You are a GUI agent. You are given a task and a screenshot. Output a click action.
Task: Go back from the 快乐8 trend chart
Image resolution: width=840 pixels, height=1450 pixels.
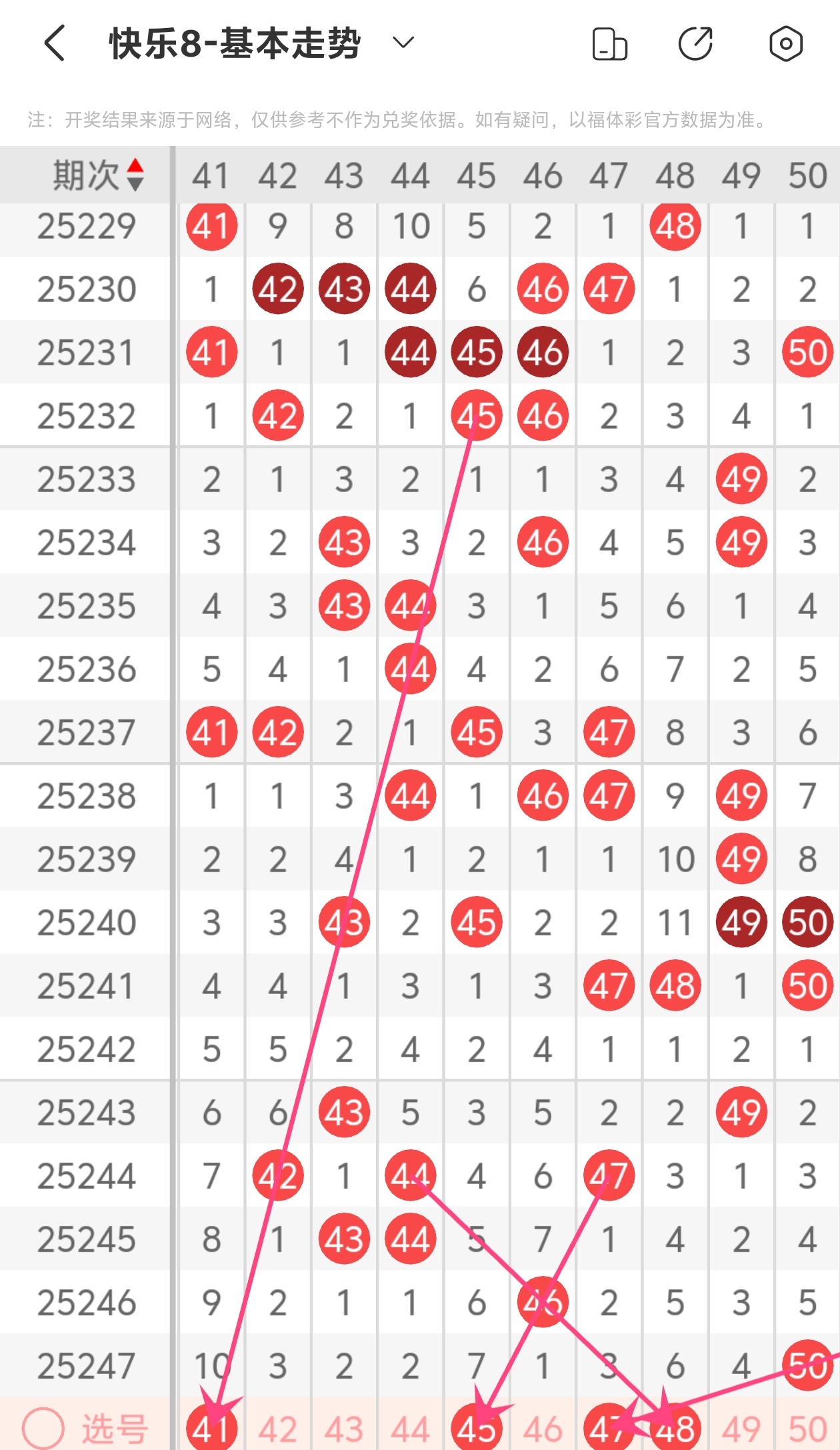[x=55, y=44]
